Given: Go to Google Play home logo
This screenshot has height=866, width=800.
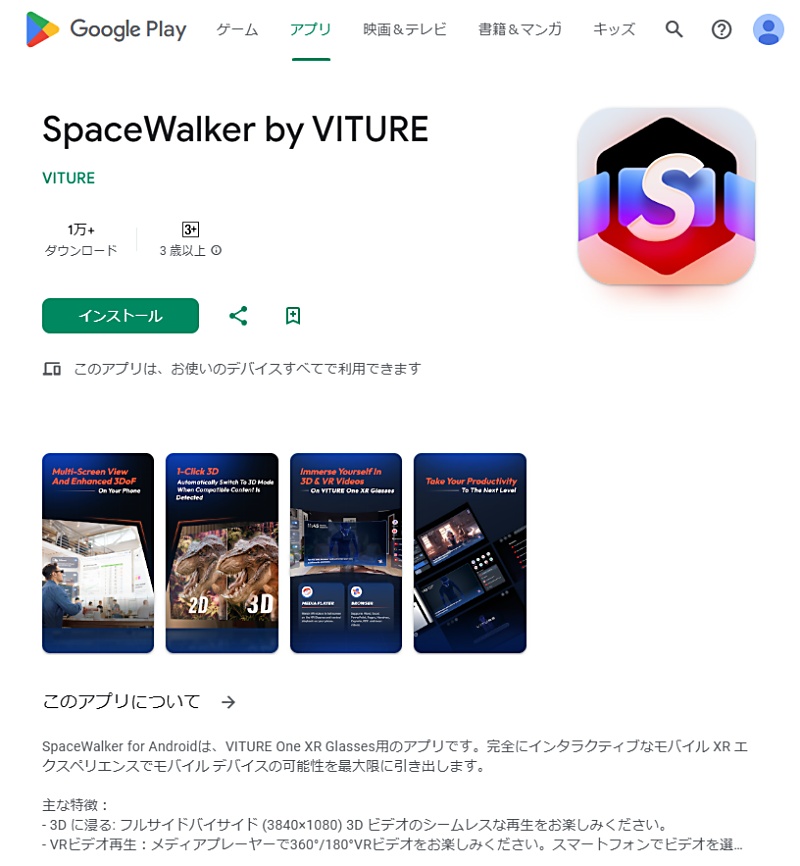Looking at the screenshot, I should 106,30.
